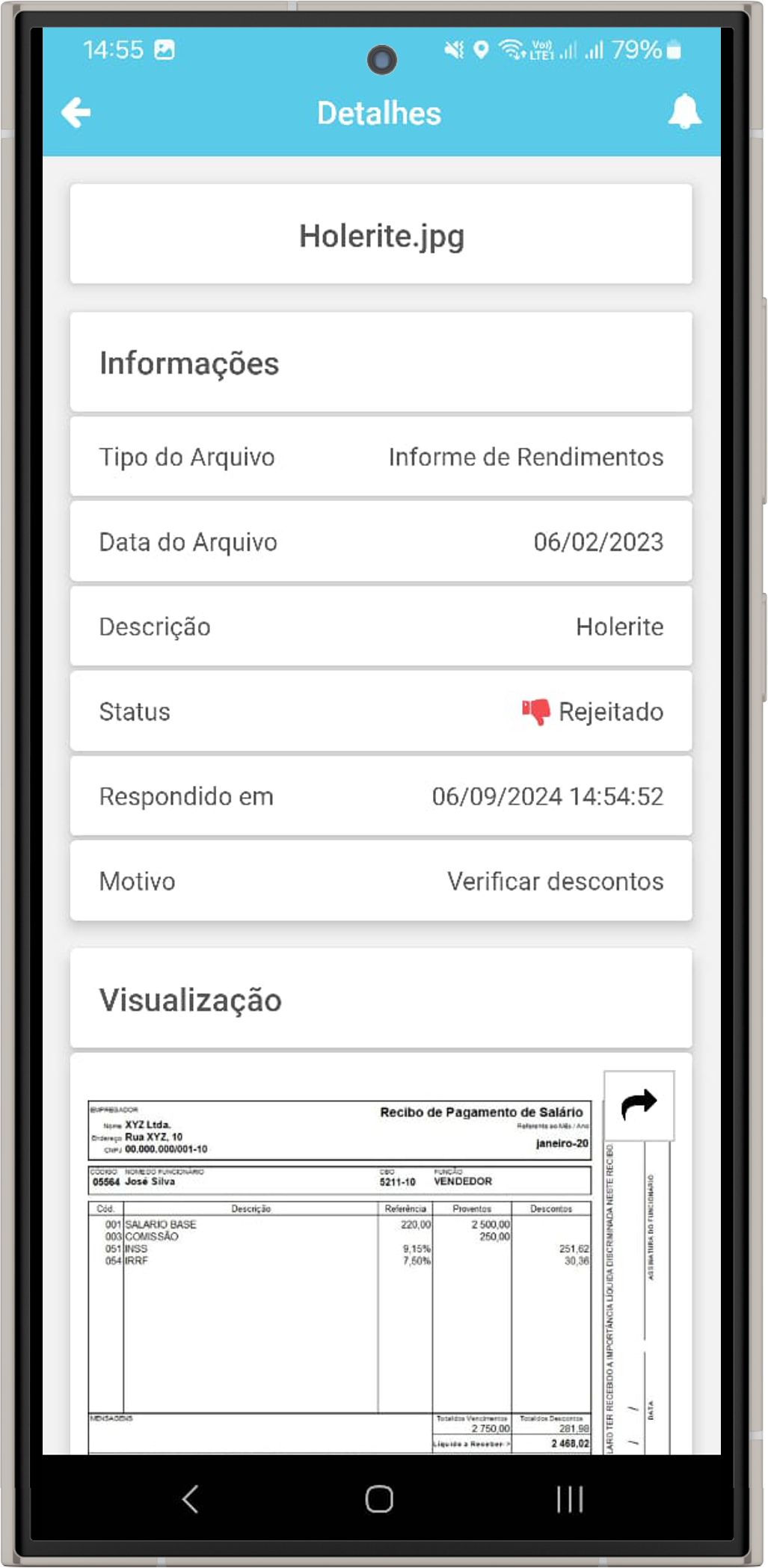Share the Holerite document preview
Screen dimensions: 768x1568
click(639, 1104)
